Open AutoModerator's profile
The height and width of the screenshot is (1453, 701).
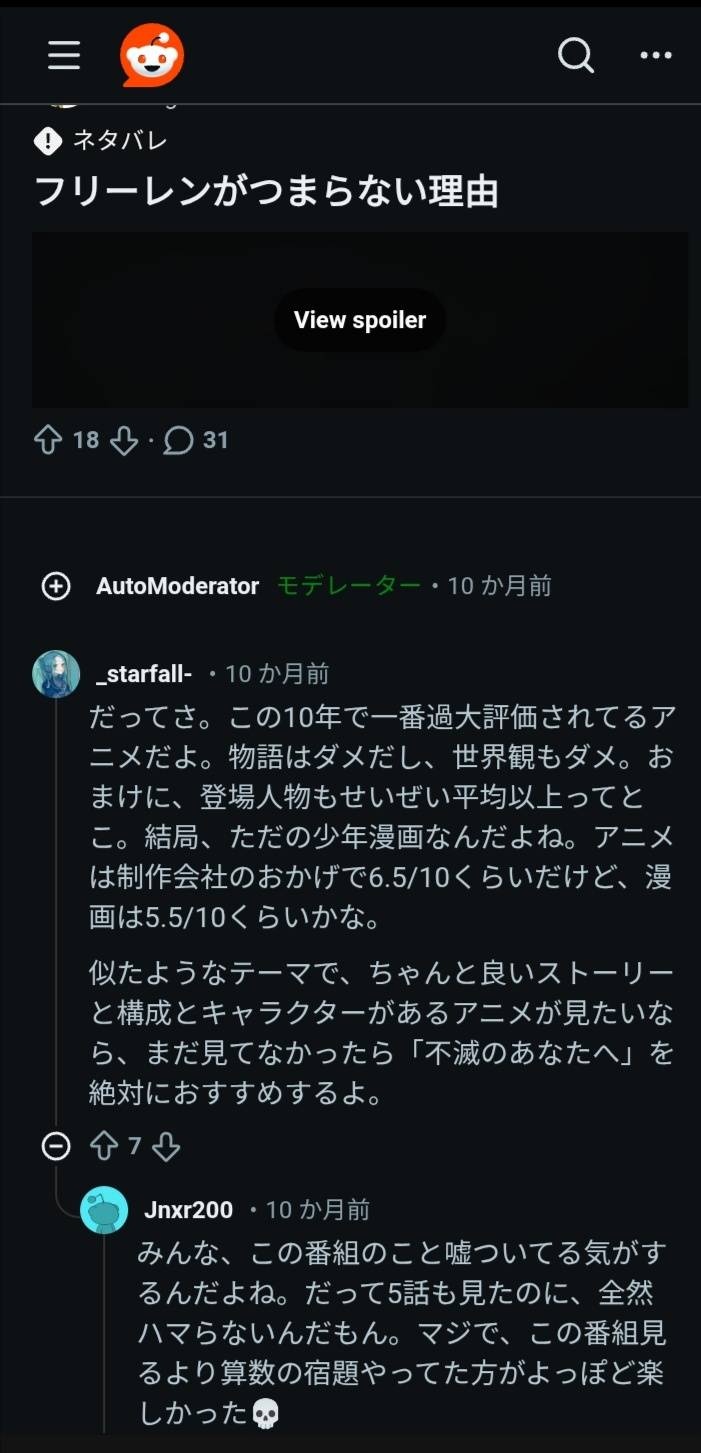click(x=177, y=586)
